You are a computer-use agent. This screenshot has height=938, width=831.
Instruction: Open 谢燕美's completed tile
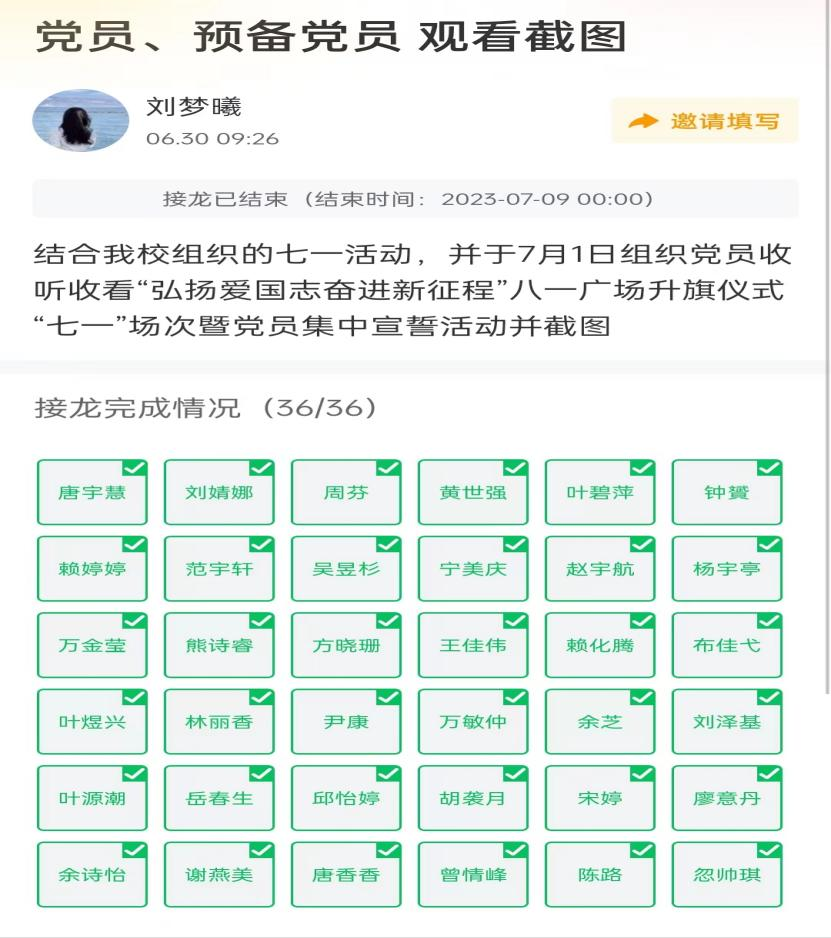219,874
